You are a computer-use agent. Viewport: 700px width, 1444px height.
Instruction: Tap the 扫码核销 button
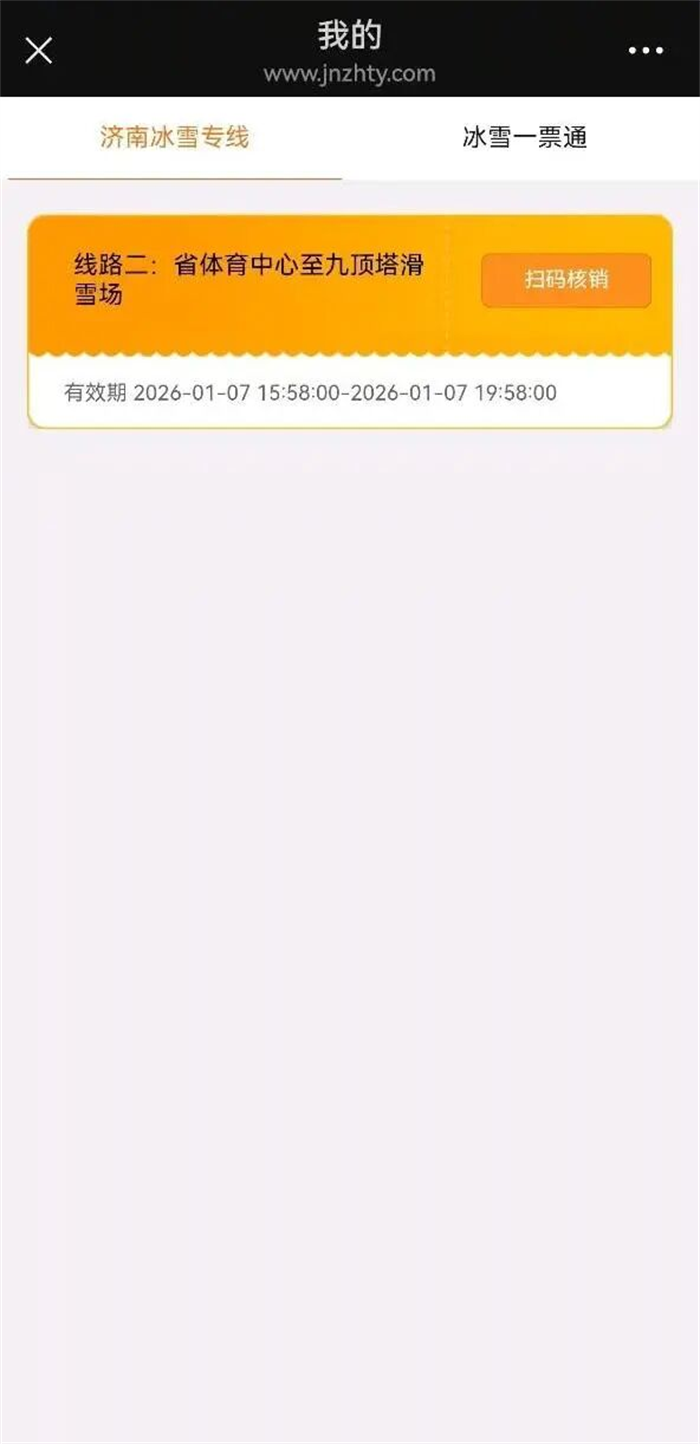(x=566, y=280)
